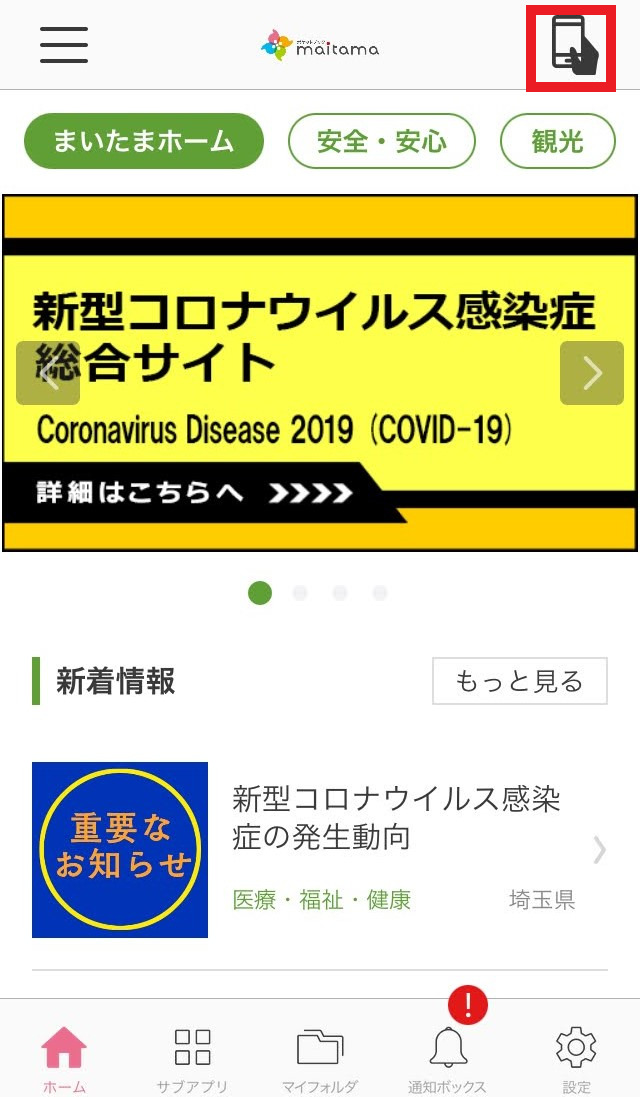Show the next banner slide
This screenshot has width=640, height=1097.
[x=592, y=373]
